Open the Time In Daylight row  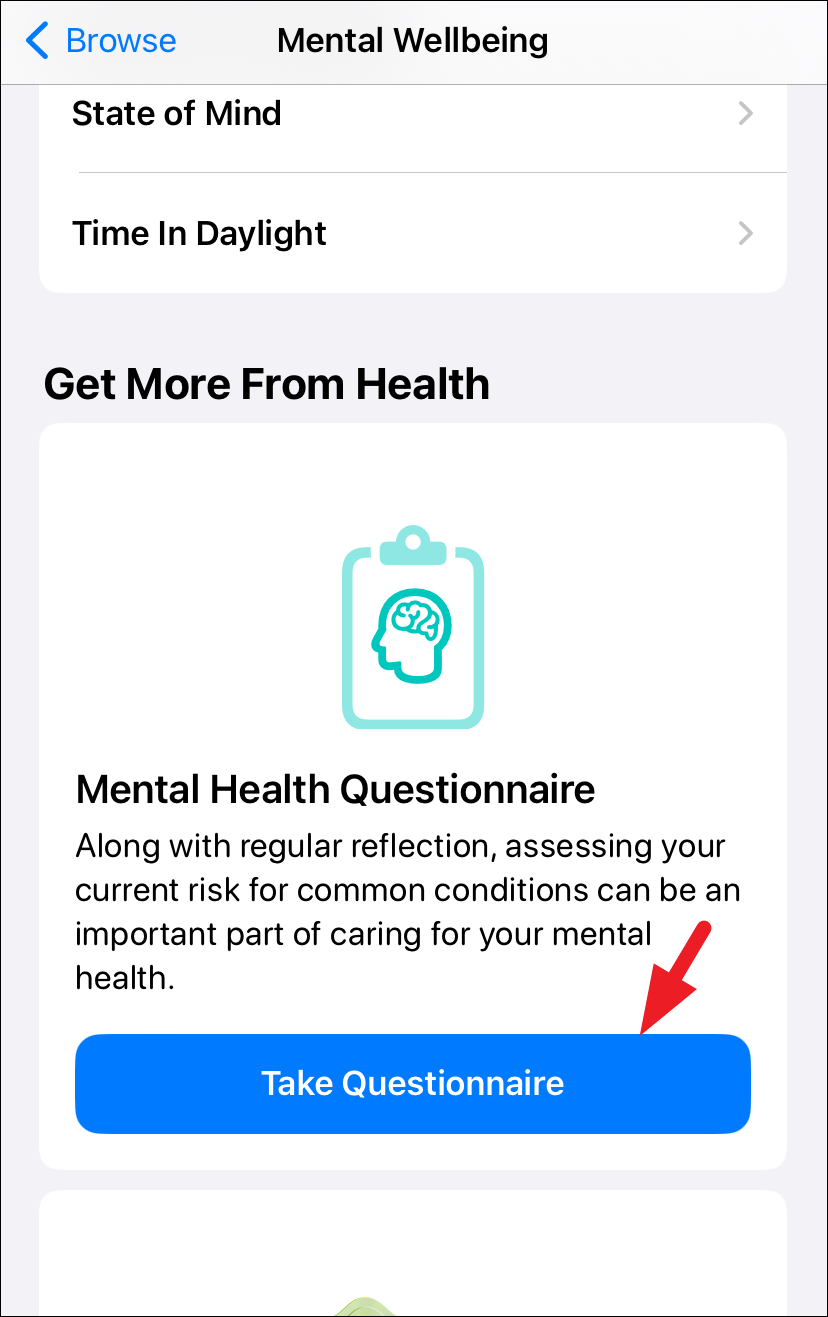point(412,234)
